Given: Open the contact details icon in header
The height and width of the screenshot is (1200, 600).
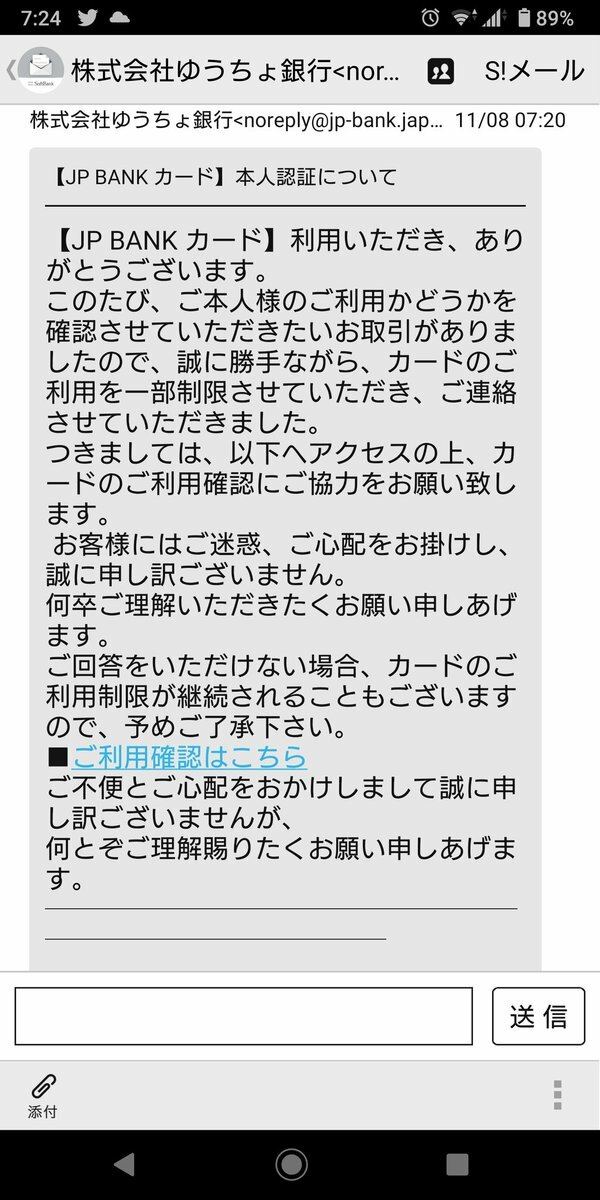Looking at the screenshot, I should (440, 71).
